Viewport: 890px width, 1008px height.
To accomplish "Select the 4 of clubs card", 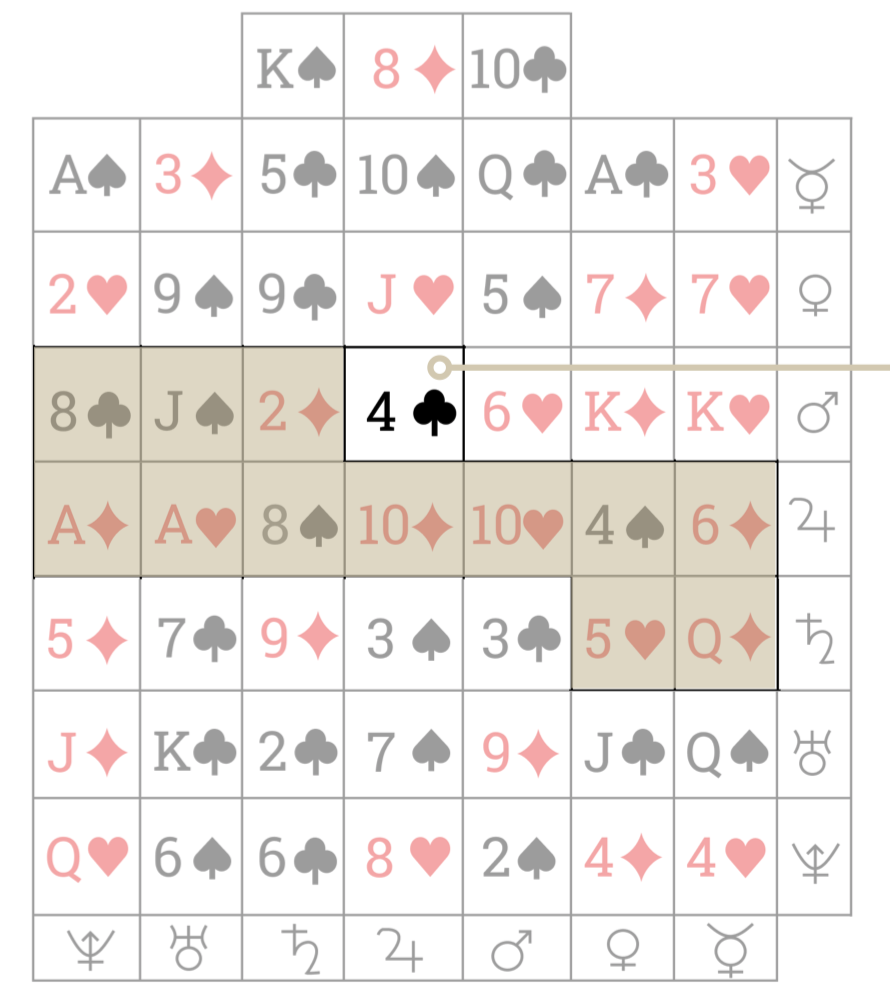I will [404, 405].
